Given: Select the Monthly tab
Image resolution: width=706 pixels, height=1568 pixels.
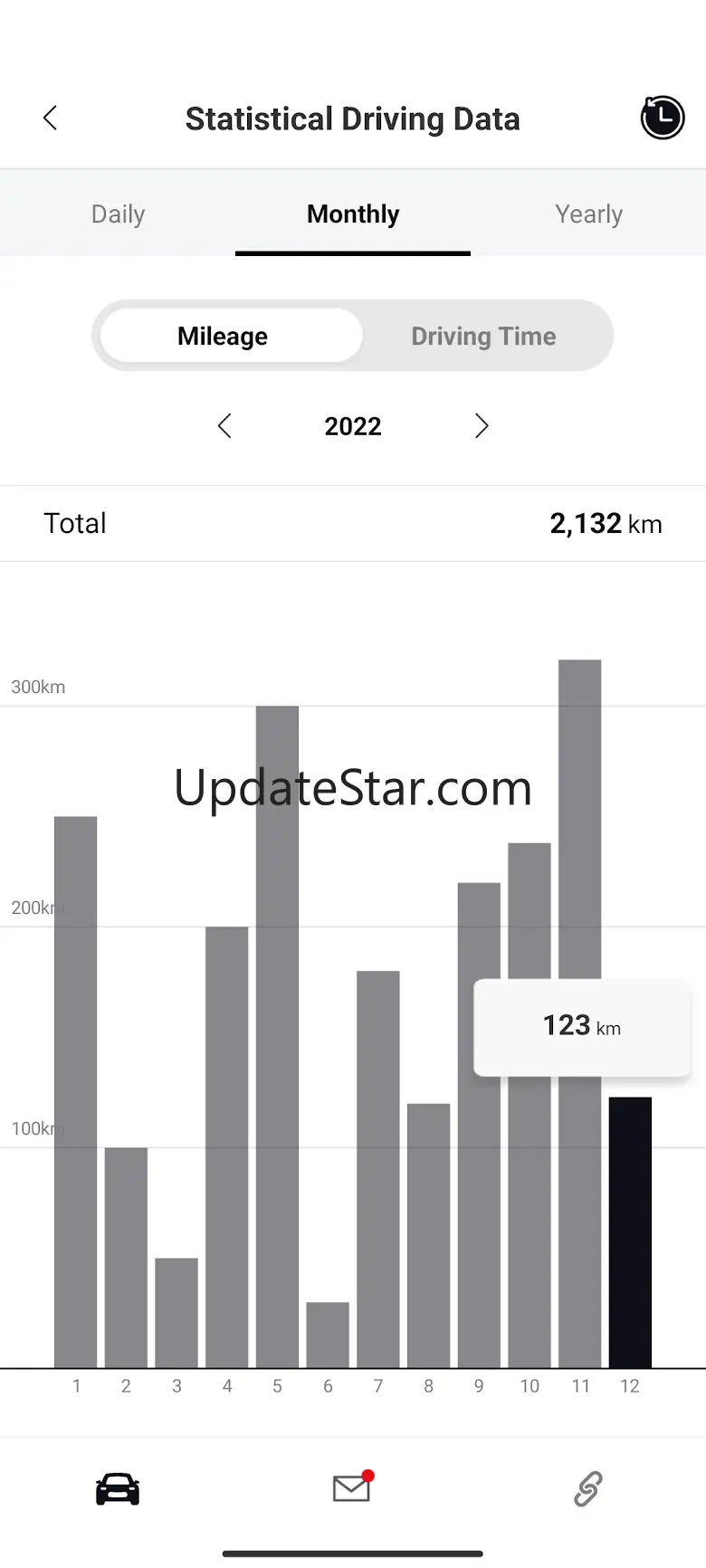Looking at the screenshot, I should pyautogui.click(x=353, y=214).
